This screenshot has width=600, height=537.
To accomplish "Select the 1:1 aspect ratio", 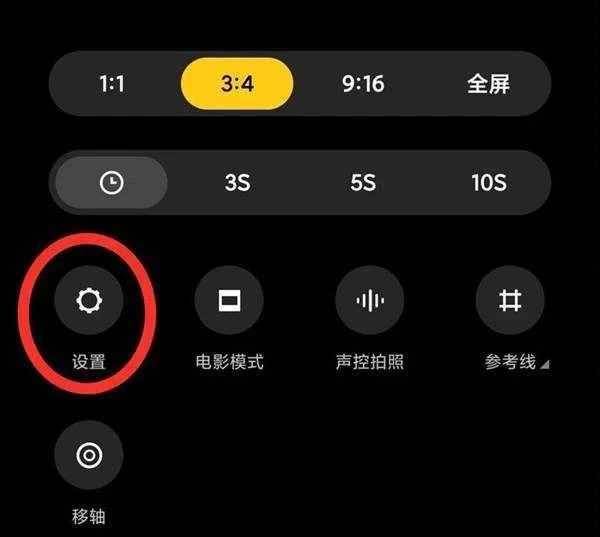I will click(x=112, y=83).
